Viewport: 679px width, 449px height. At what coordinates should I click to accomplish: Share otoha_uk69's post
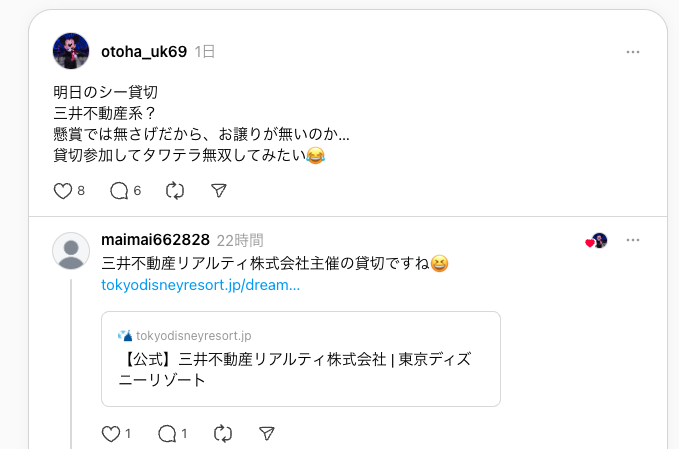click(x=219, y=190)
